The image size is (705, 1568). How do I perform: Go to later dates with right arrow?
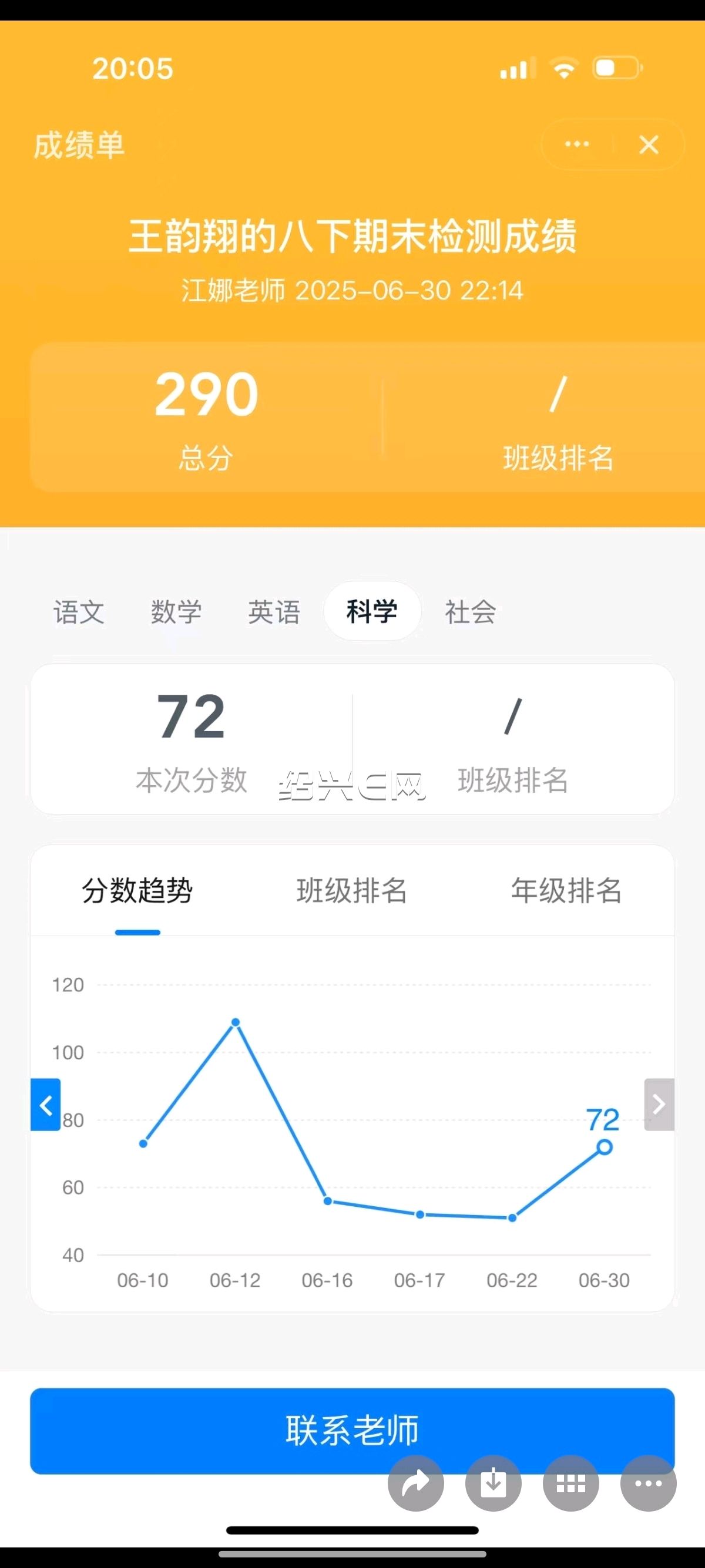coord(659,1104)
